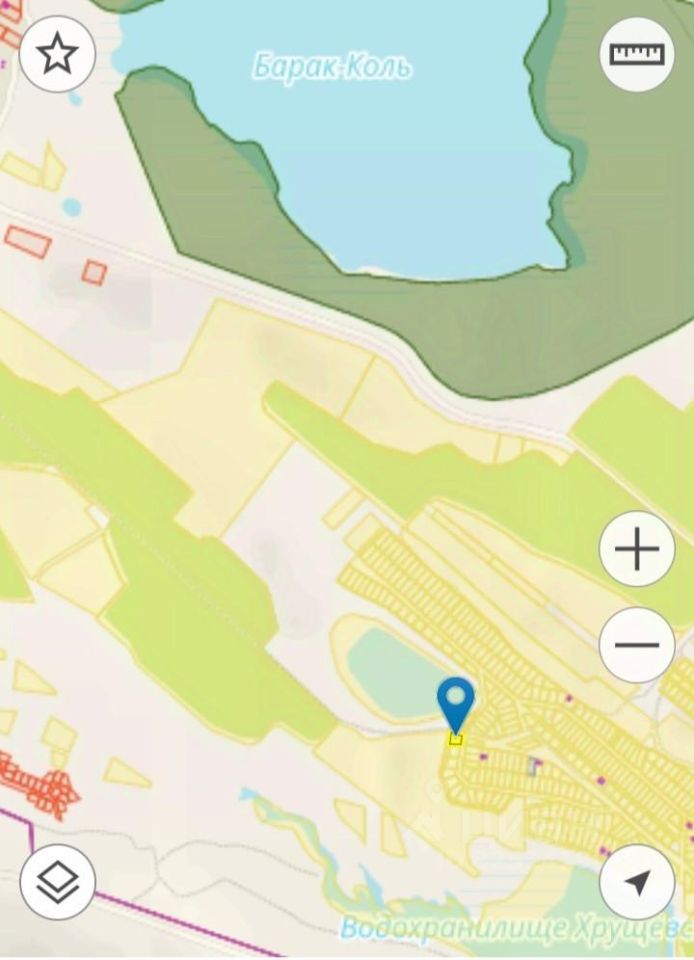694x960 pixels.
Task: Zoom out of the map
Action: 636,645
